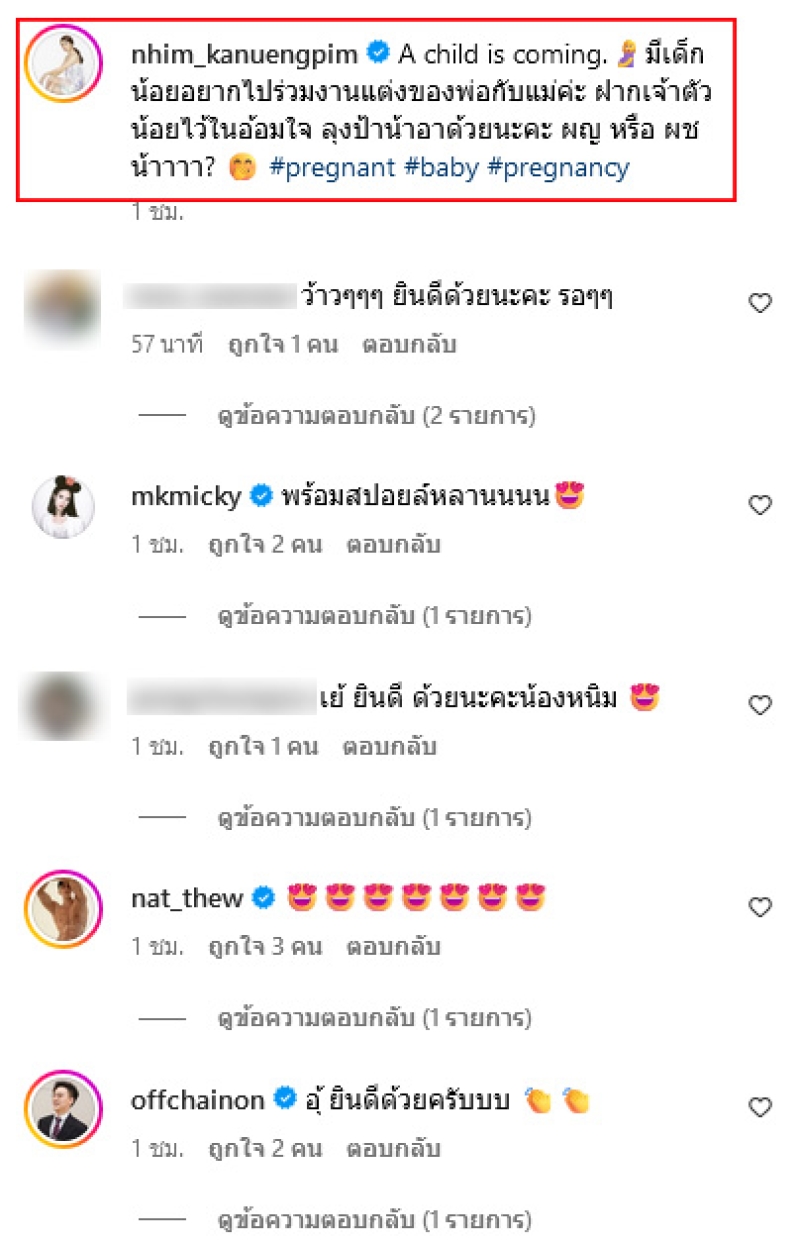The image size is (800, 1246).
Task: Open the #pregnancy hashtag
Action: point(558,167)
